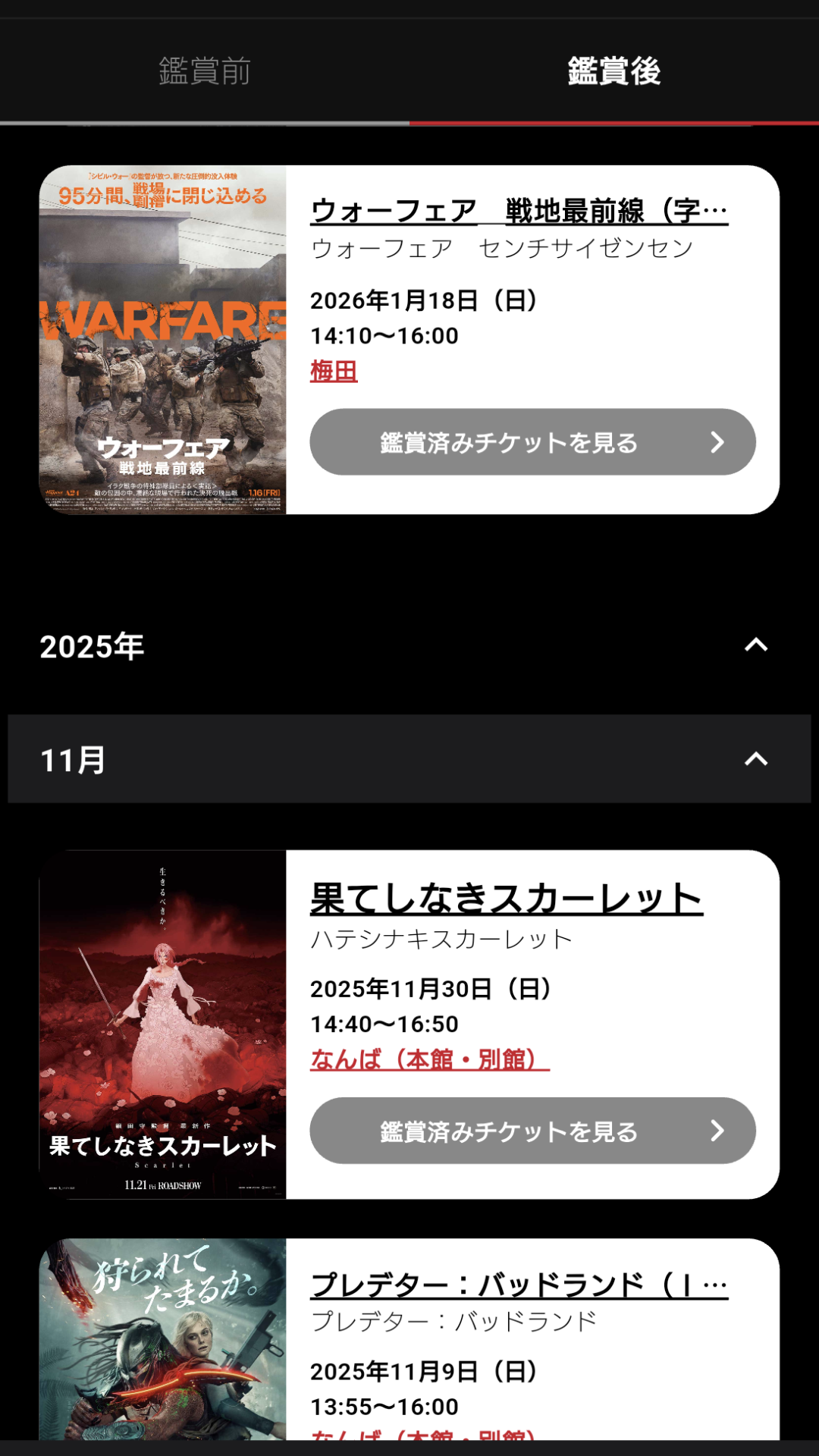
Task: Open the 果てしなきスカーレット title link
Action: tap(507, 899)
